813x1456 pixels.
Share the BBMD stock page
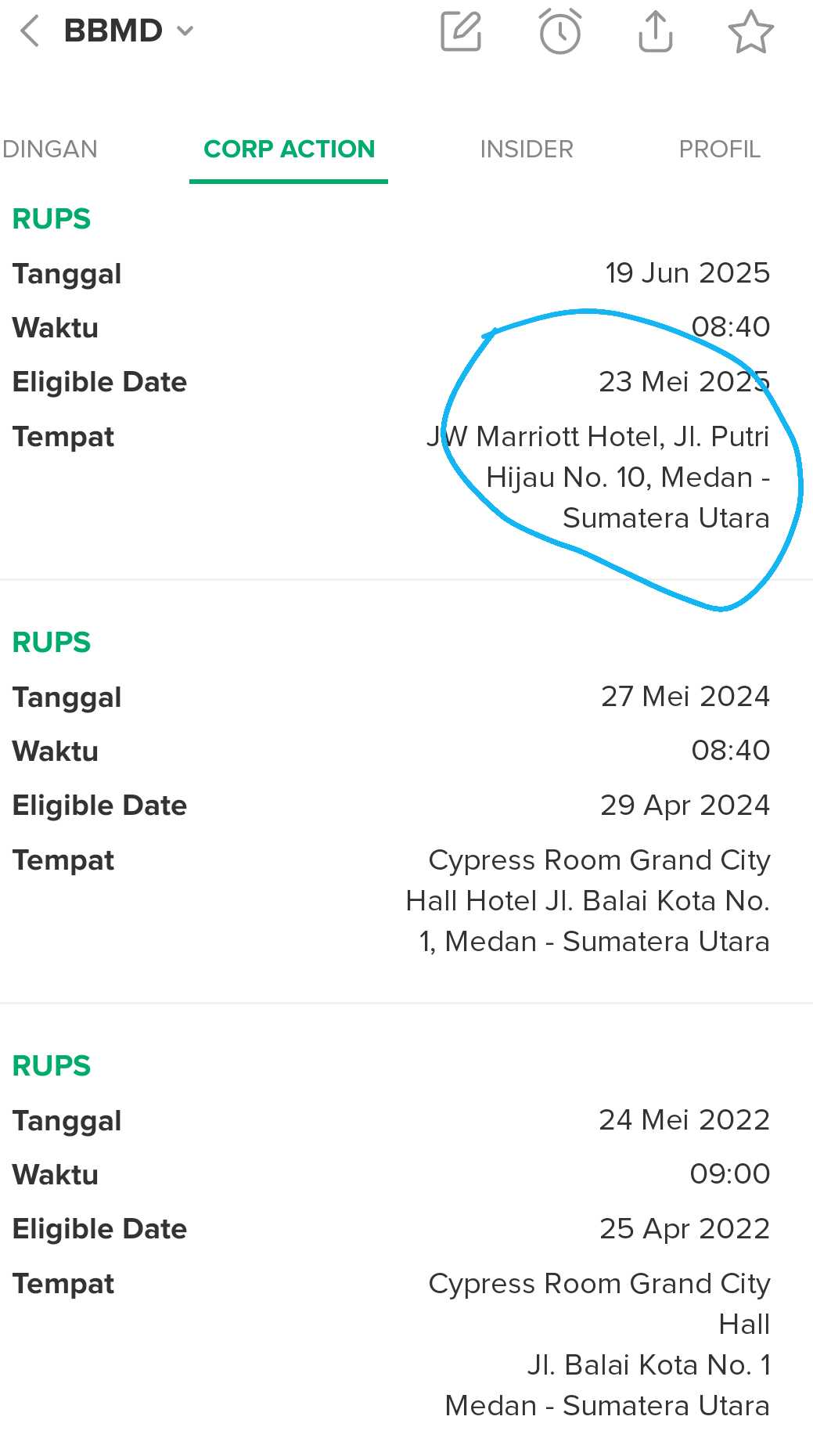pyautogui.click(x=656, y=31)
